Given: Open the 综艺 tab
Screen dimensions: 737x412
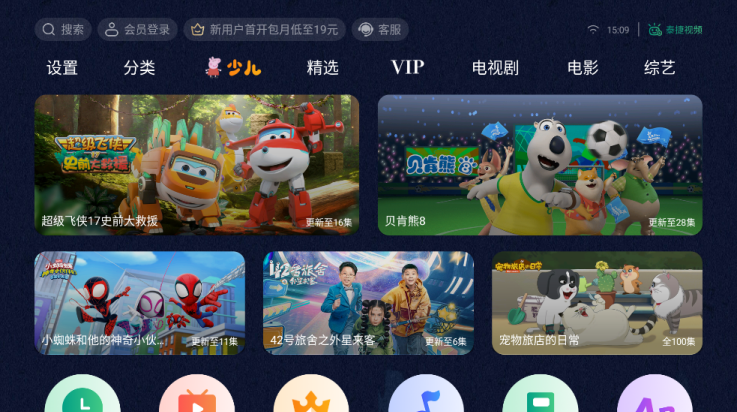Looking at the screenshot, I should [x=660, y=68].
